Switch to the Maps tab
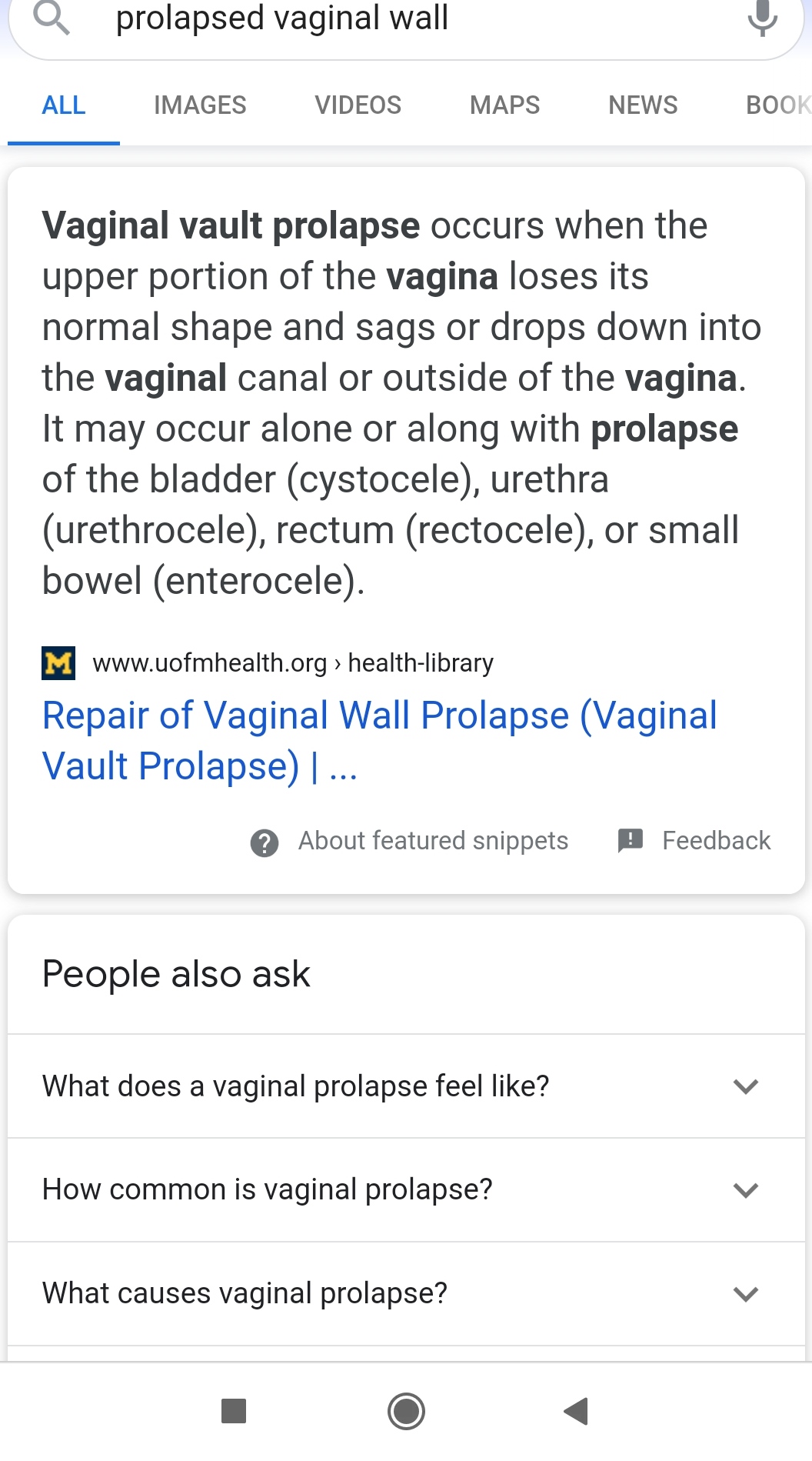812x1461 pixels. (504, 105)
